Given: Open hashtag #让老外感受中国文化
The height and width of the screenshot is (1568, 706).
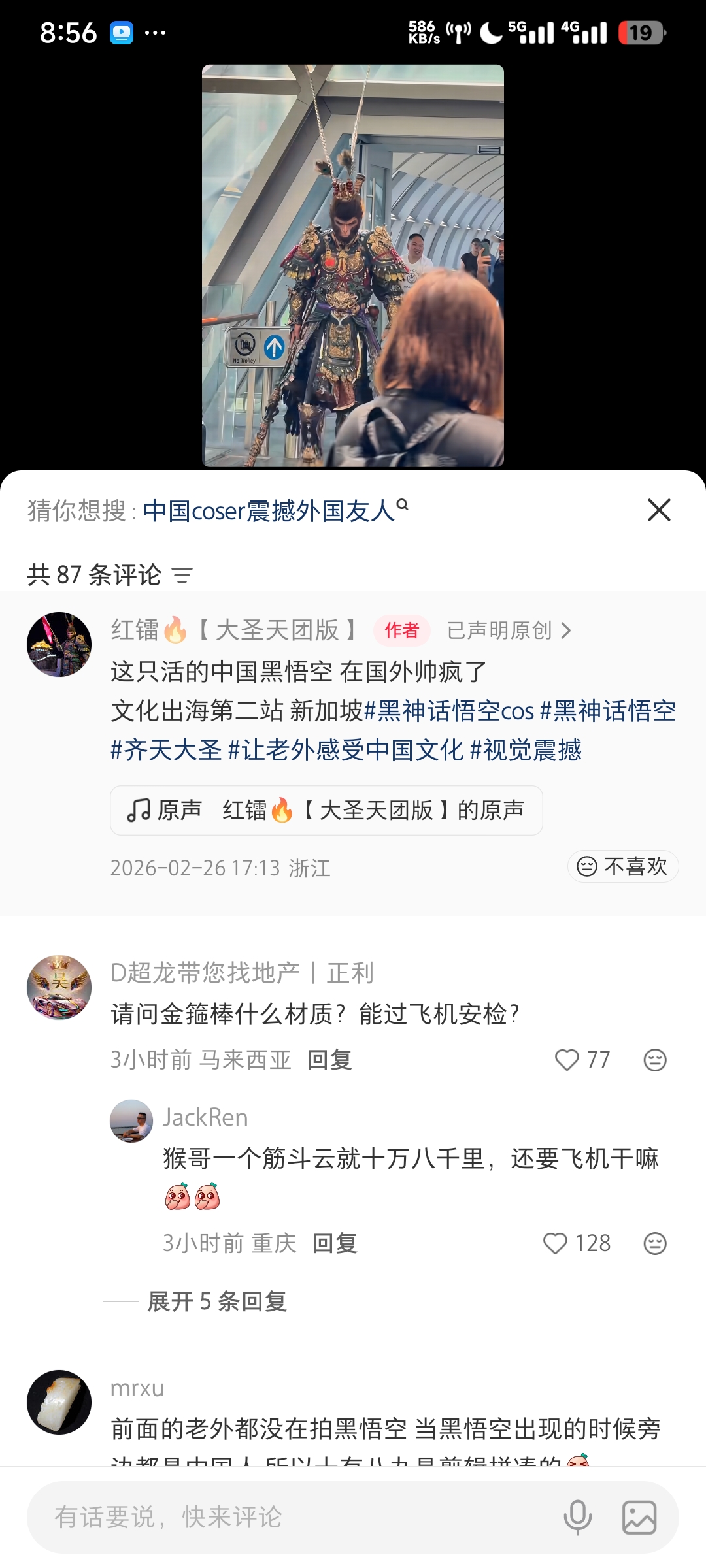Looking at the screenshot, I should (x=346, y=750).
